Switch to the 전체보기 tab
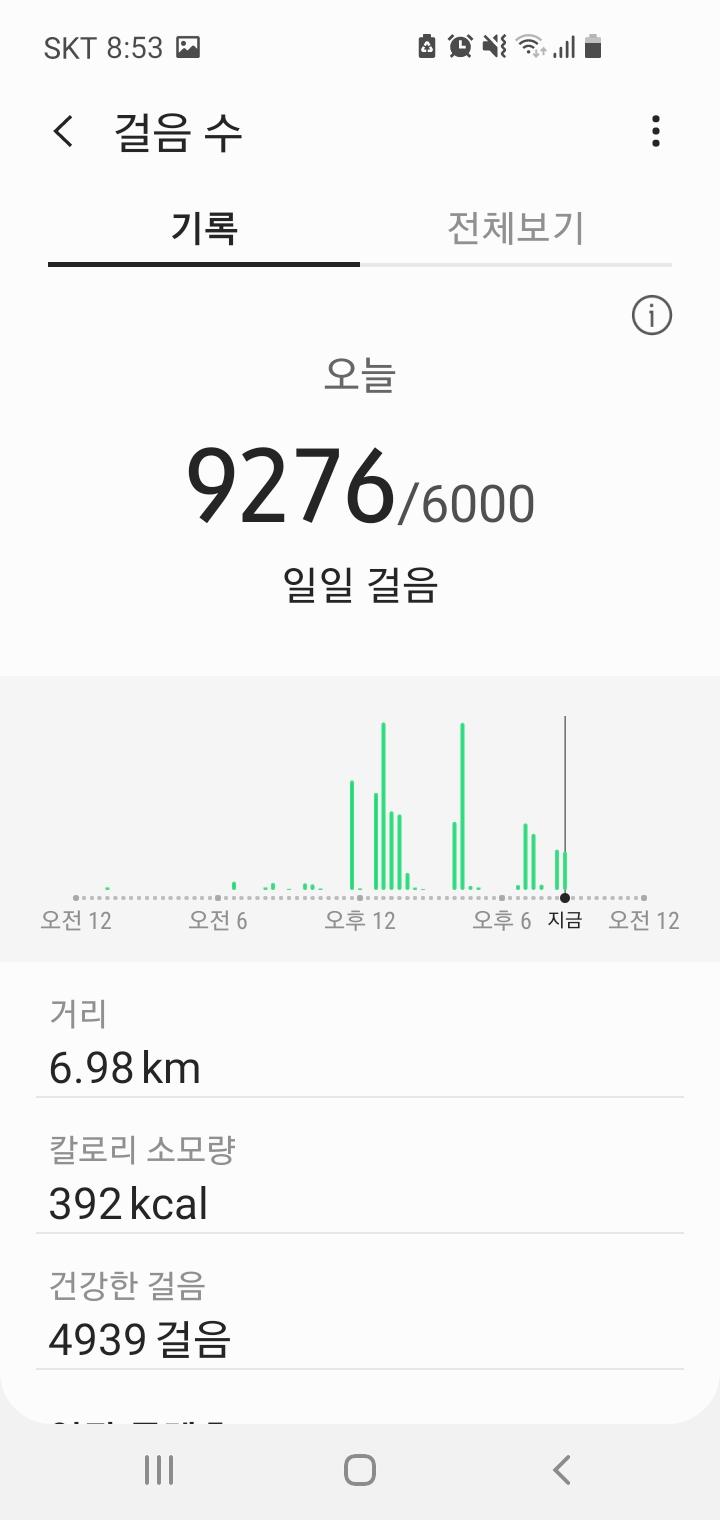 click(515, 229)
